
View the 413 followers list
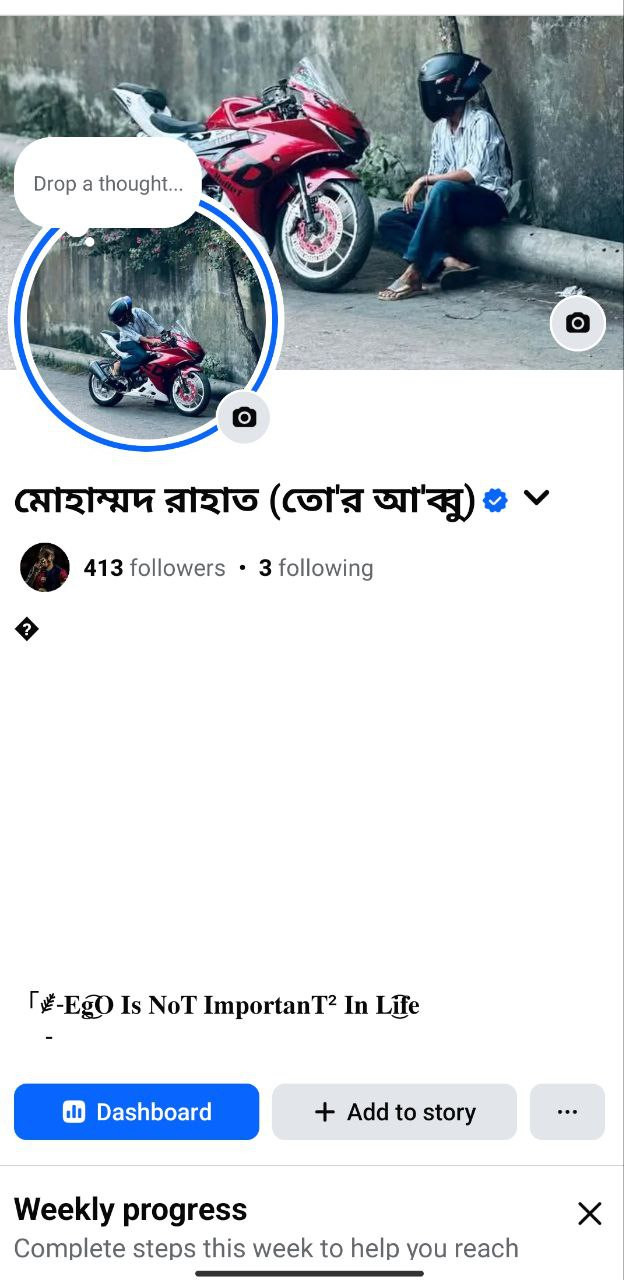click(154, 568)
